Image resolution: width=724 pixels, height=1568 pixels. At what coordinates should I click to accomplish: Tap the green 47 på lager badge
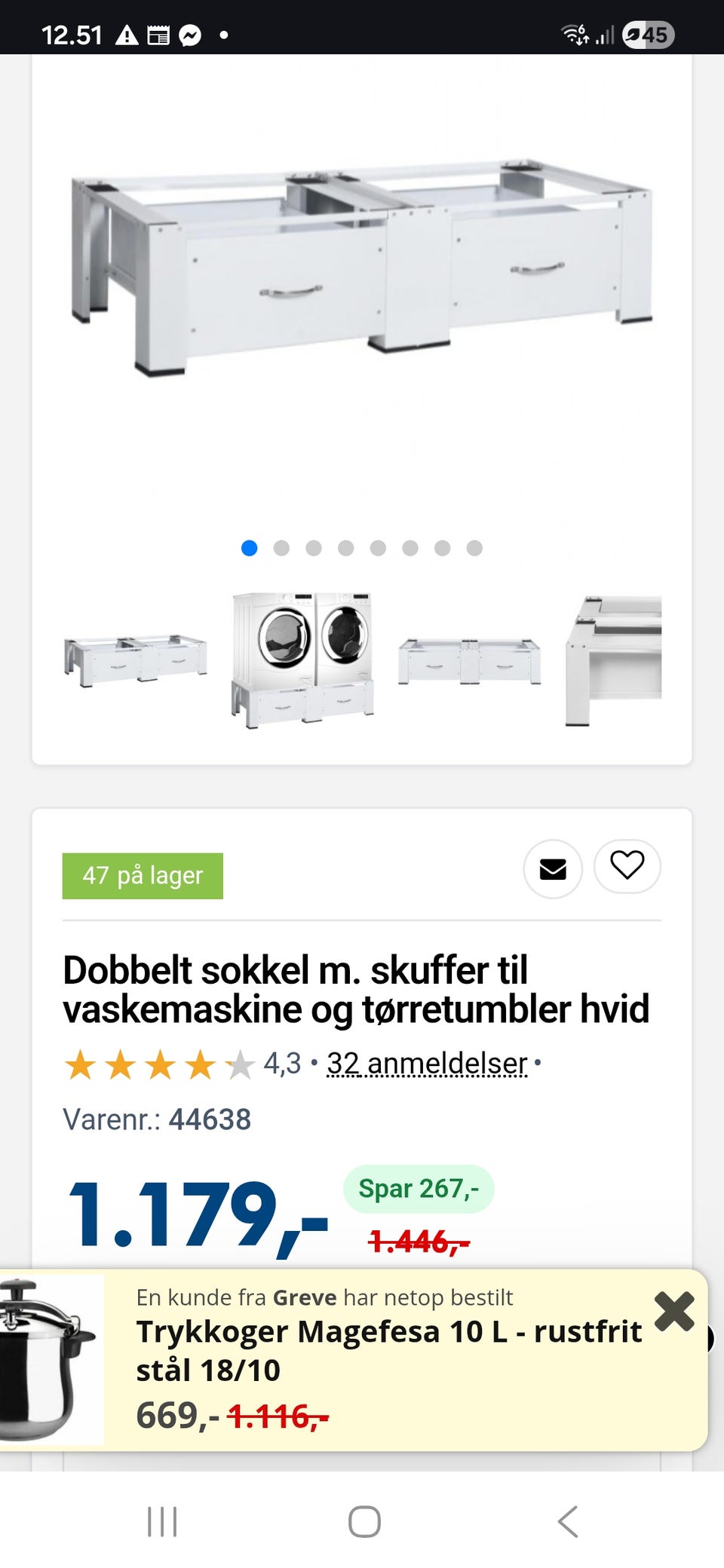143,875
